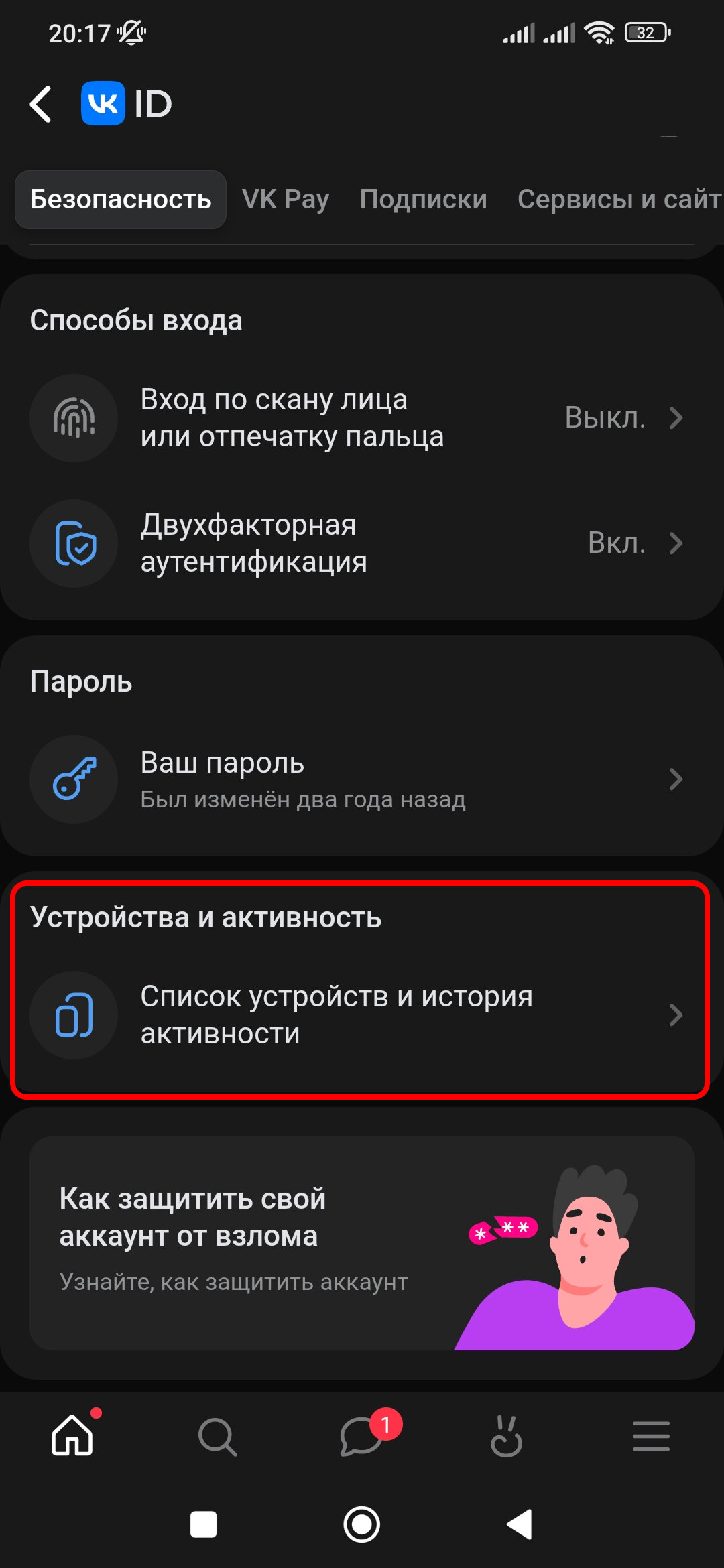Open face scan or fingerprint login settings
Viewport: 724px width, 1568px height.
[362, 418]
